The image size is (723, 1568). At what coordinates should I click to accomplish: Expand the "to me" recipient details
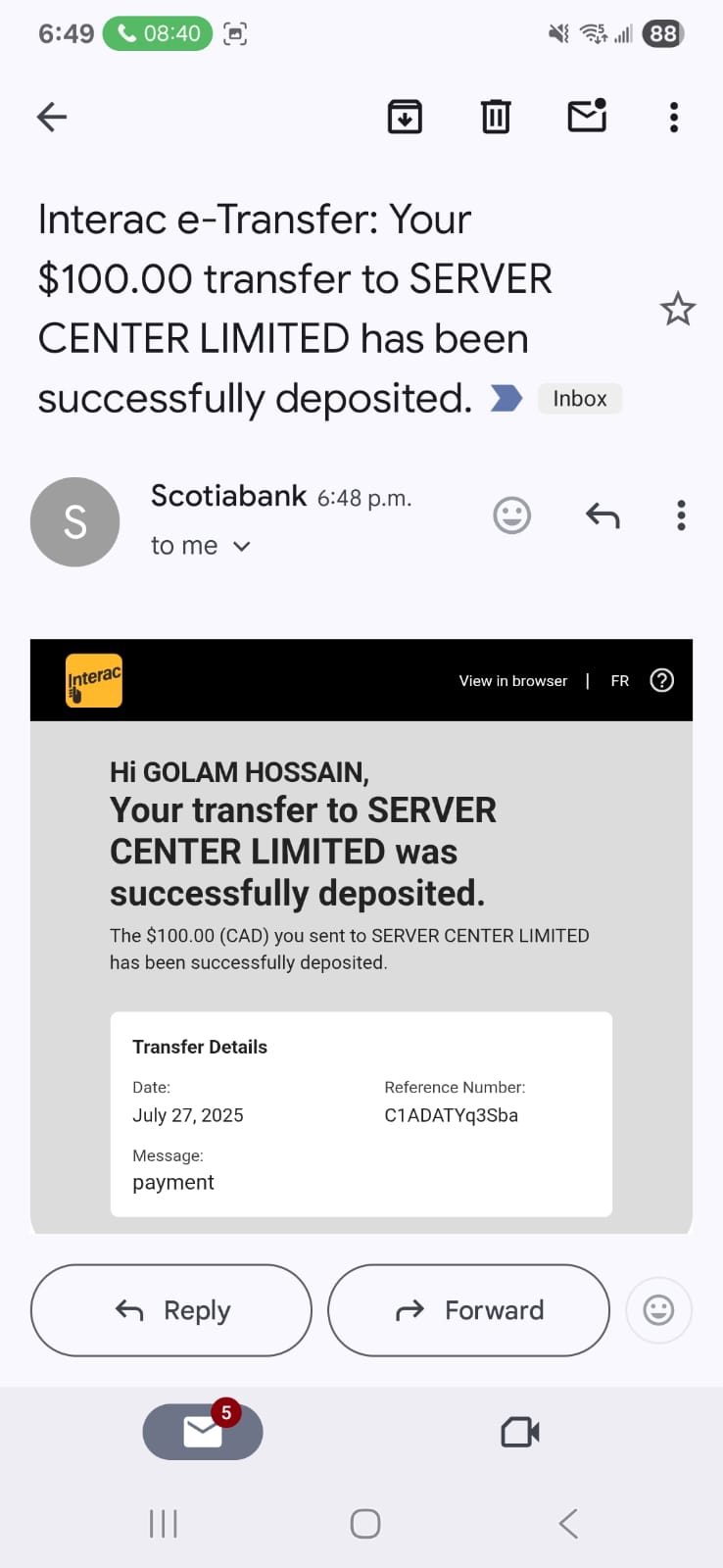(201, 546)
